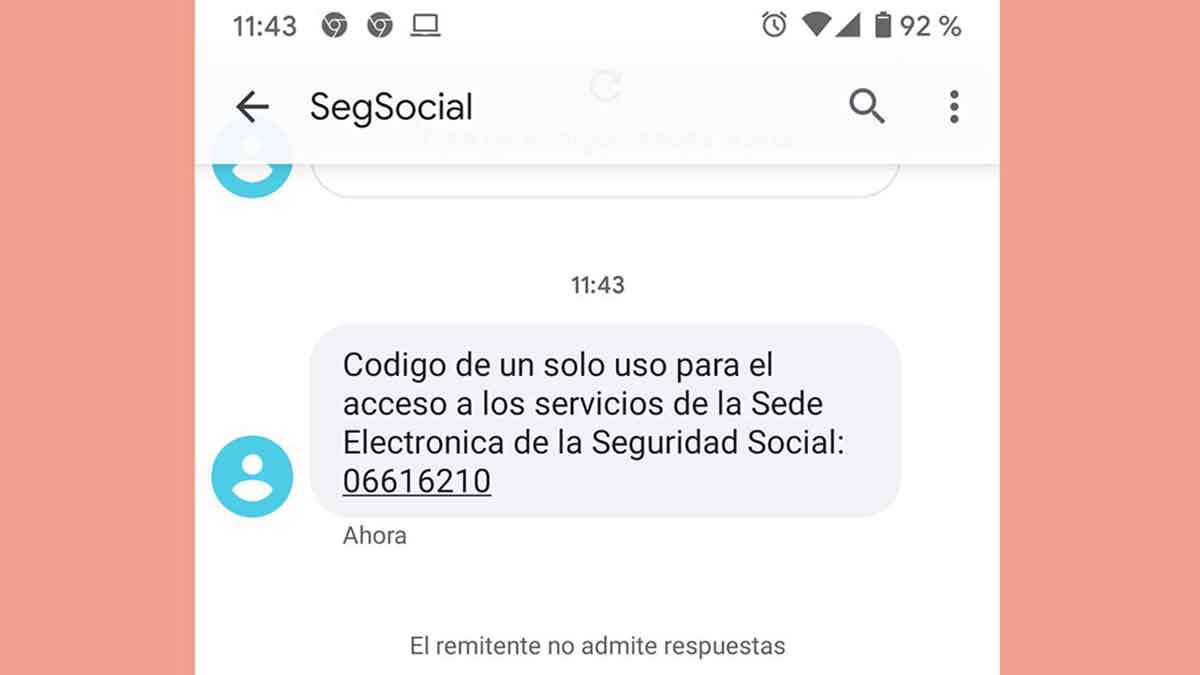
Task: Go back from the SegSocial conversation
Action: coord(252,106)
